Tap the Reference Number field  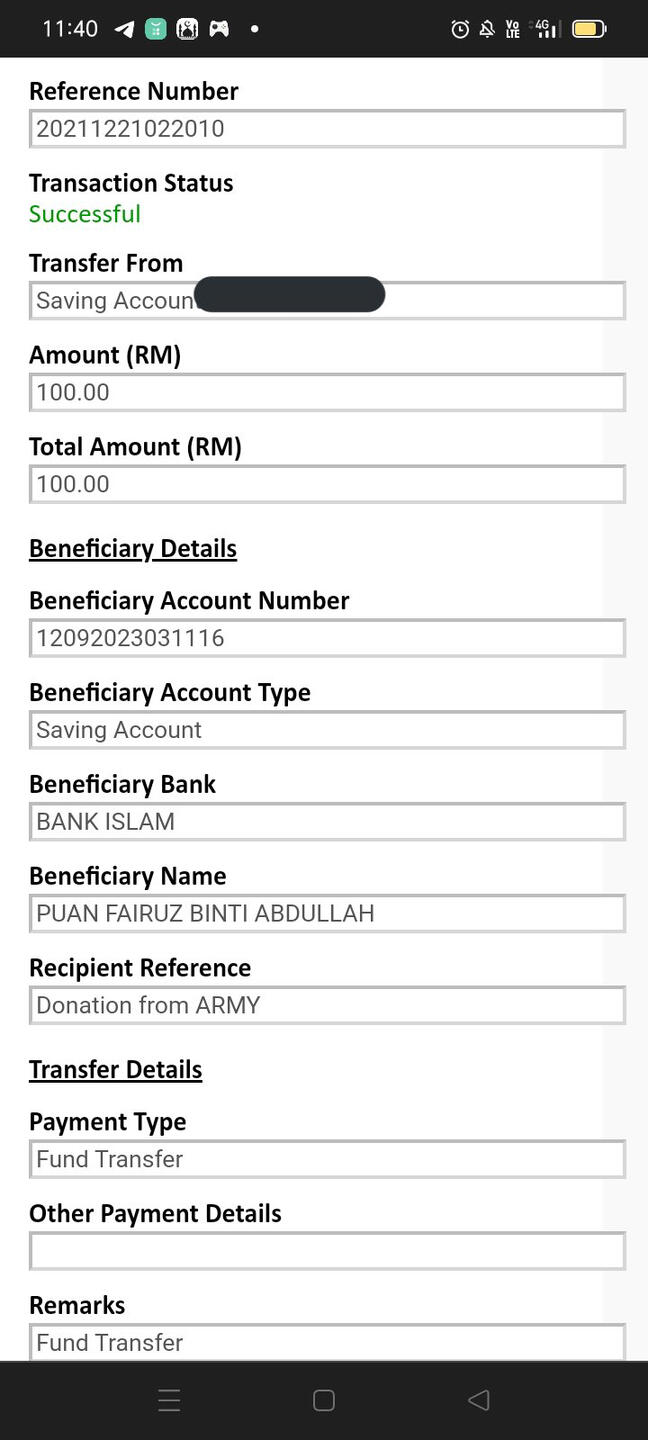(327, 129)
